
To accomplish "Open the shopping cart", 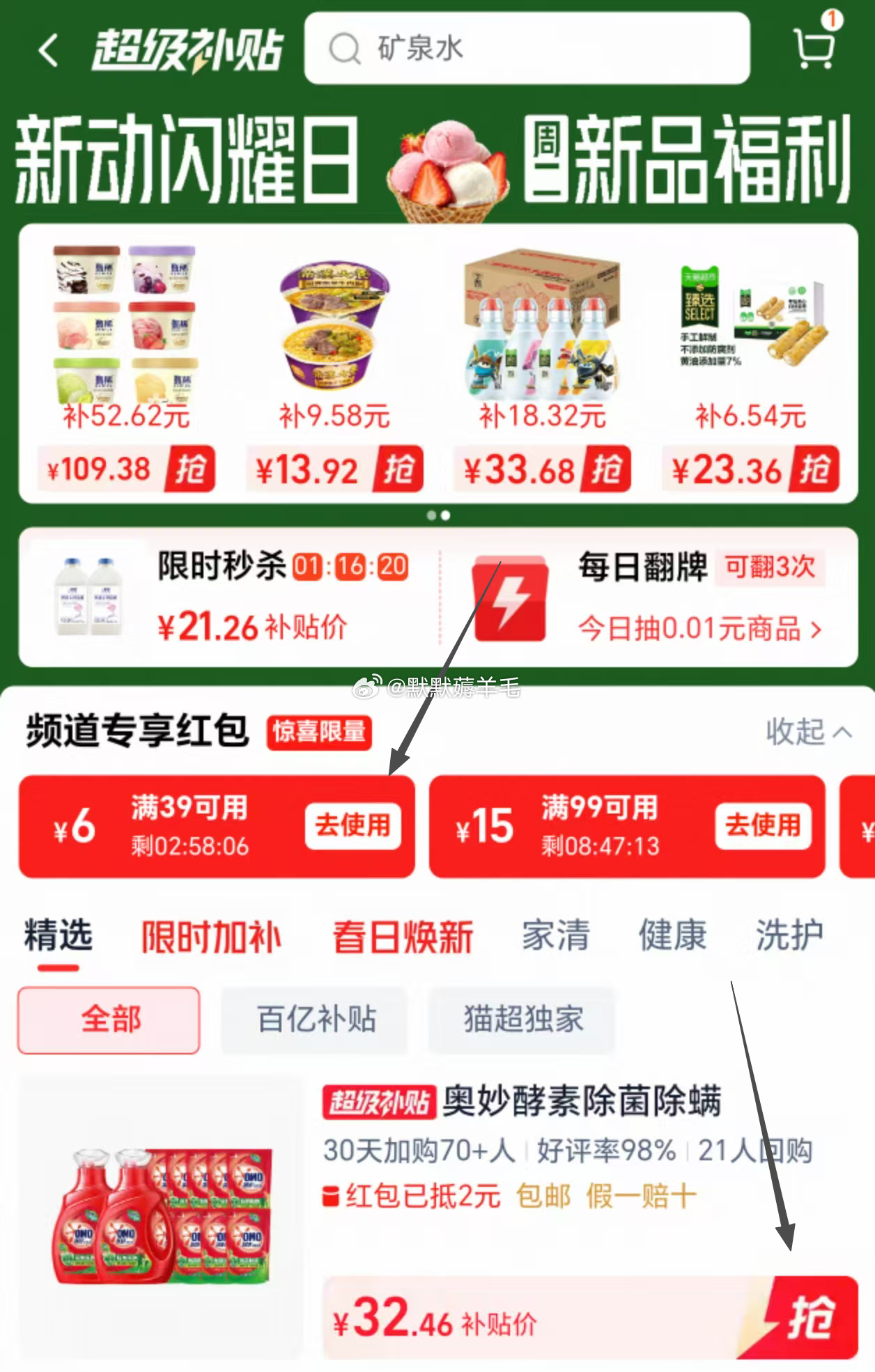I will click(814, 47).
